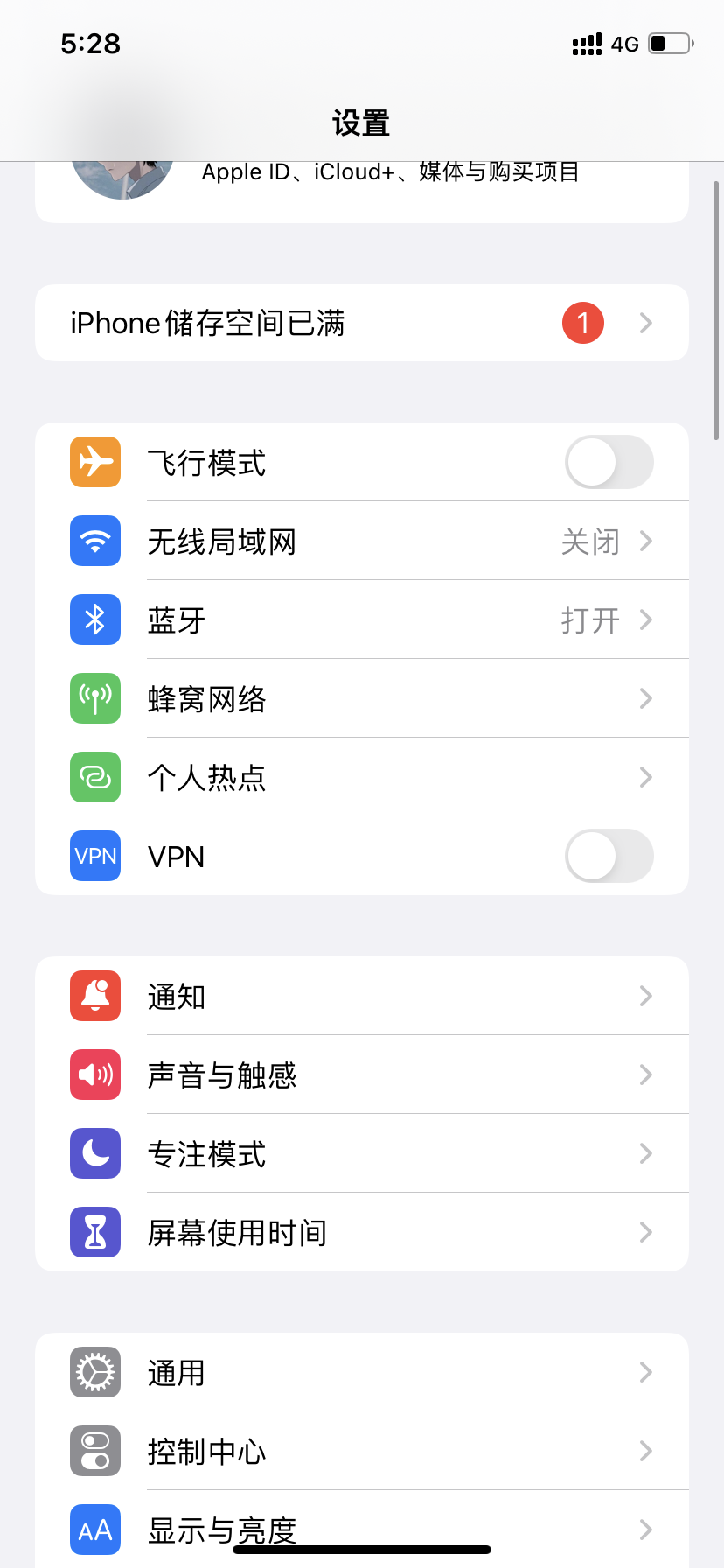This screenshot has height=1568, width=724.
Task: Select 控制中心
Action: 362,1452
